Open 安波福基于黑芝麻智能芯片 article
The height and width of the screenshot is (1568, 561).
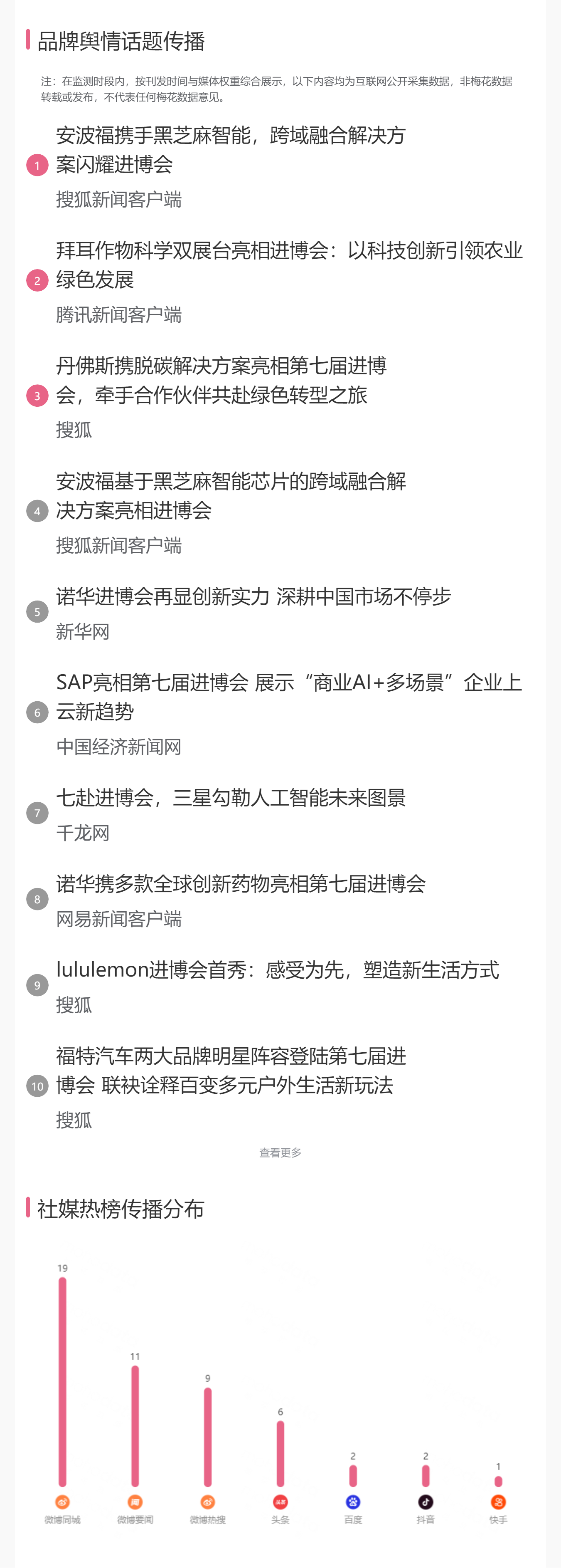point(231,495)
